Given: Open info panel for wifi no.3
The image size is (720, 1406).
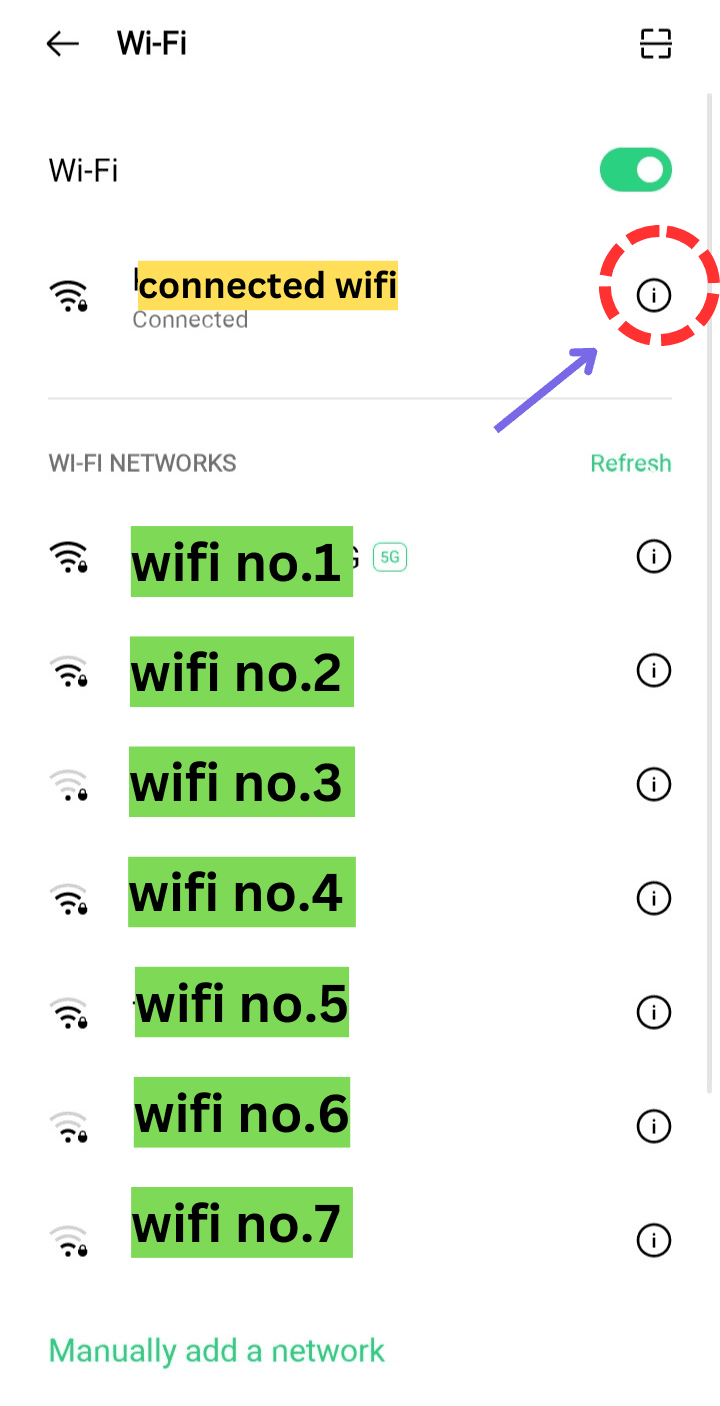Looking at the screenshot, I should coord(653,784).
